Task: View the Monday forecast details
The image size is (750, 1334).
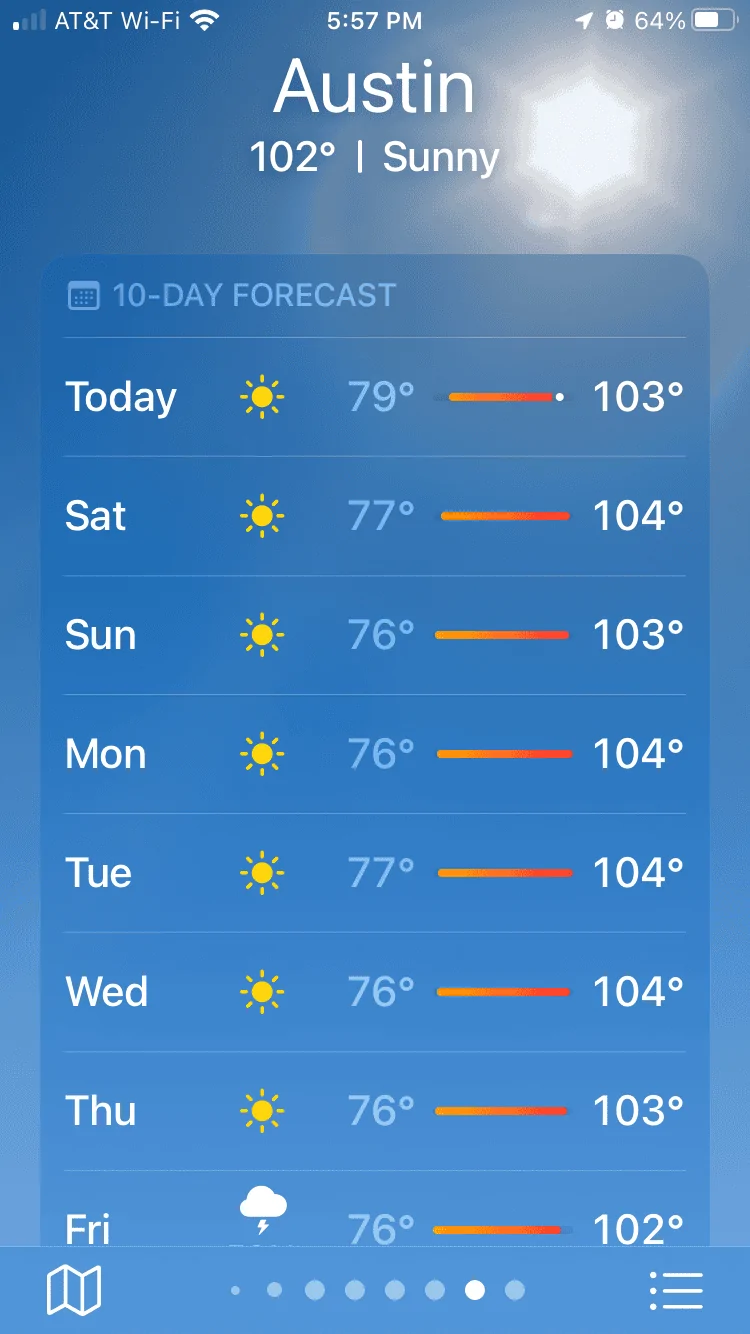Action: [375, 754]
